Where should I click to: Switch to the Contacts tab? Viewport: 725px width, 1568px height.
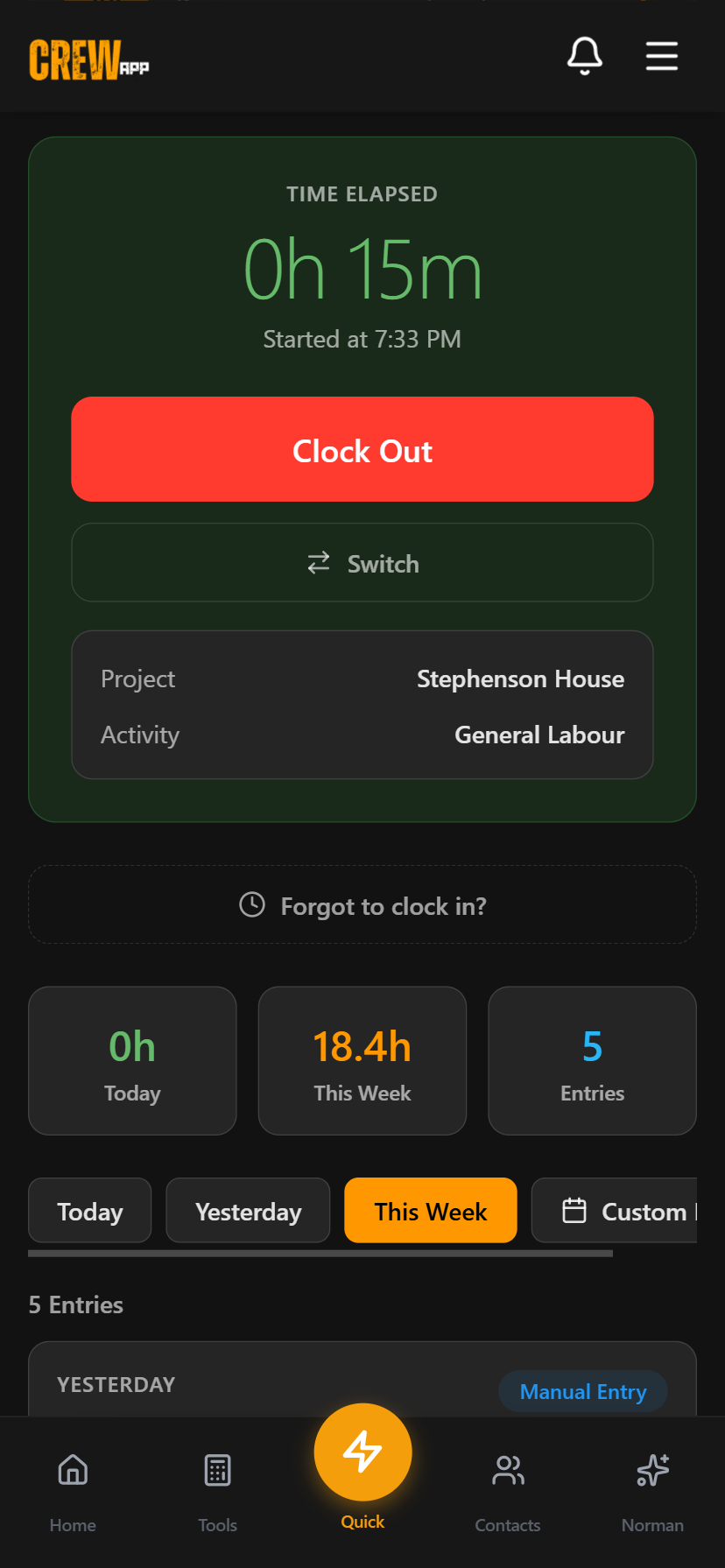tap(508, 1487)
